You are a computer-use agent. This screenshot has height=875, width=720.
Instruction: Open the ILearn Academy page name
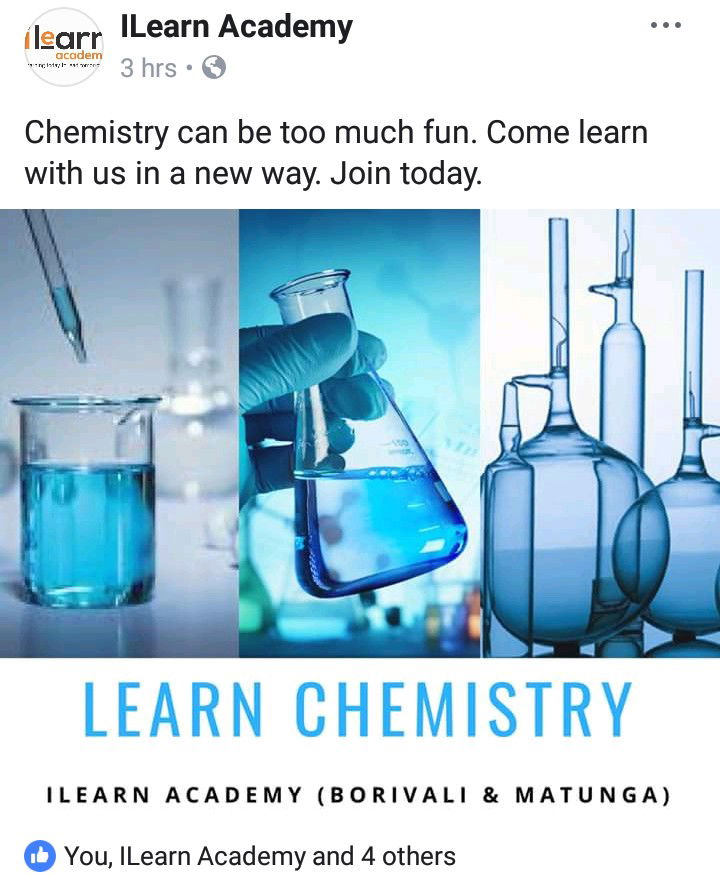coord(236,28)
